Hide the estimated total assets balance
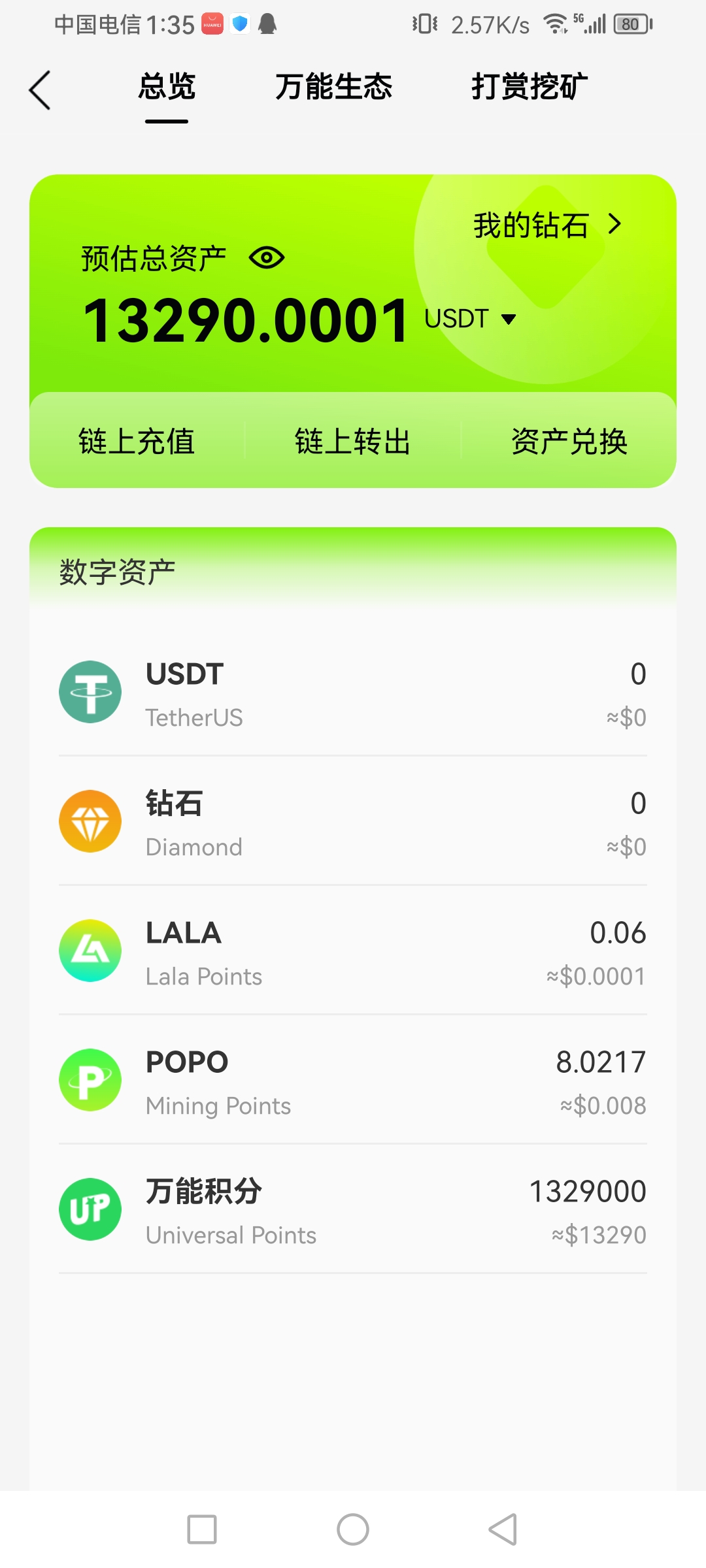The width and height of the screenshot is (706, 1568). pyautogui.click(x=267, y=258)
